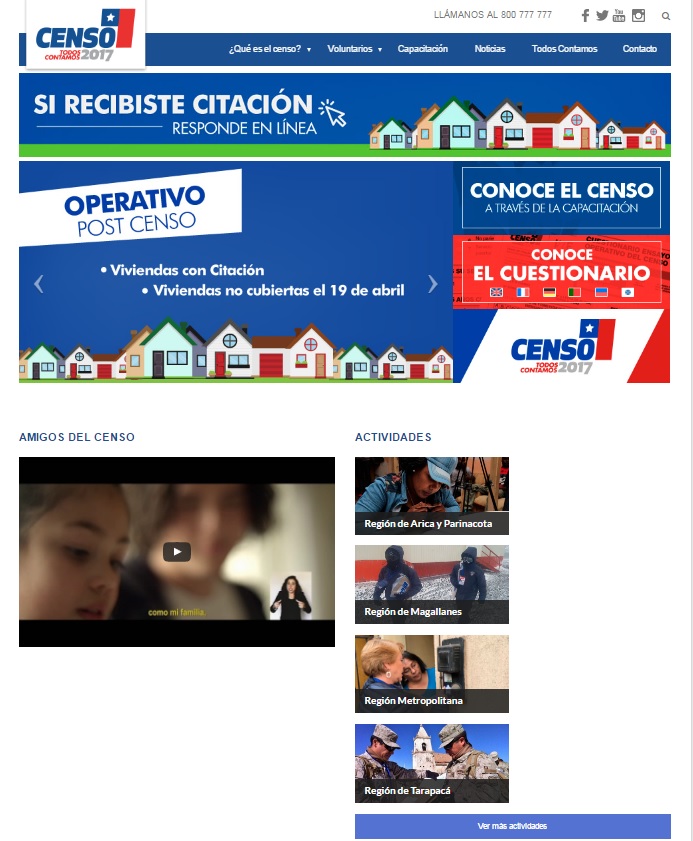Show next slide in carousel
693x841 pixels.
coord(432,283)
